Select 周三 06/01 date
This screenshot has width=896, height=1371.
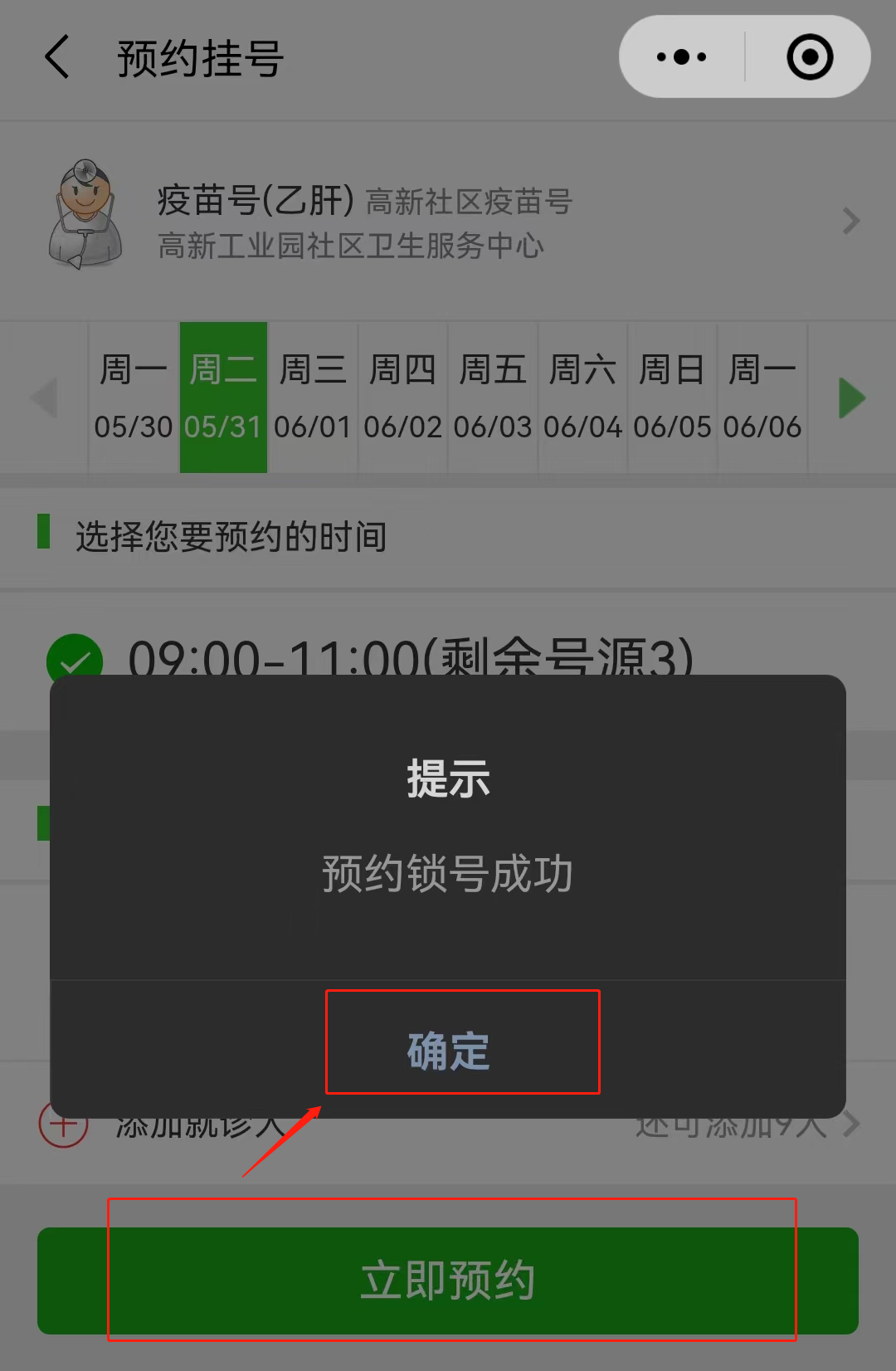[x=313, y=397]
